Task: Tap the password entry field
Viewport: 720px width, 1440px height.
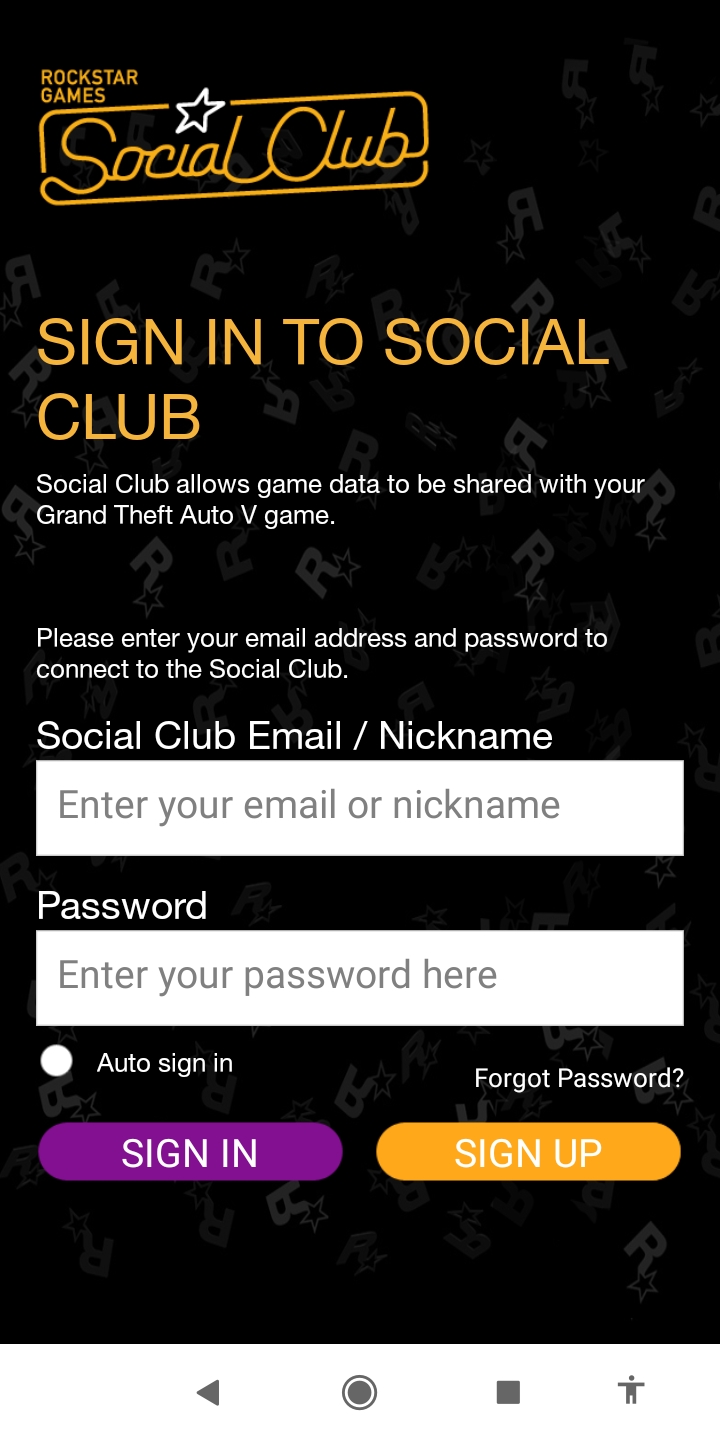Action: coord(360,977)
